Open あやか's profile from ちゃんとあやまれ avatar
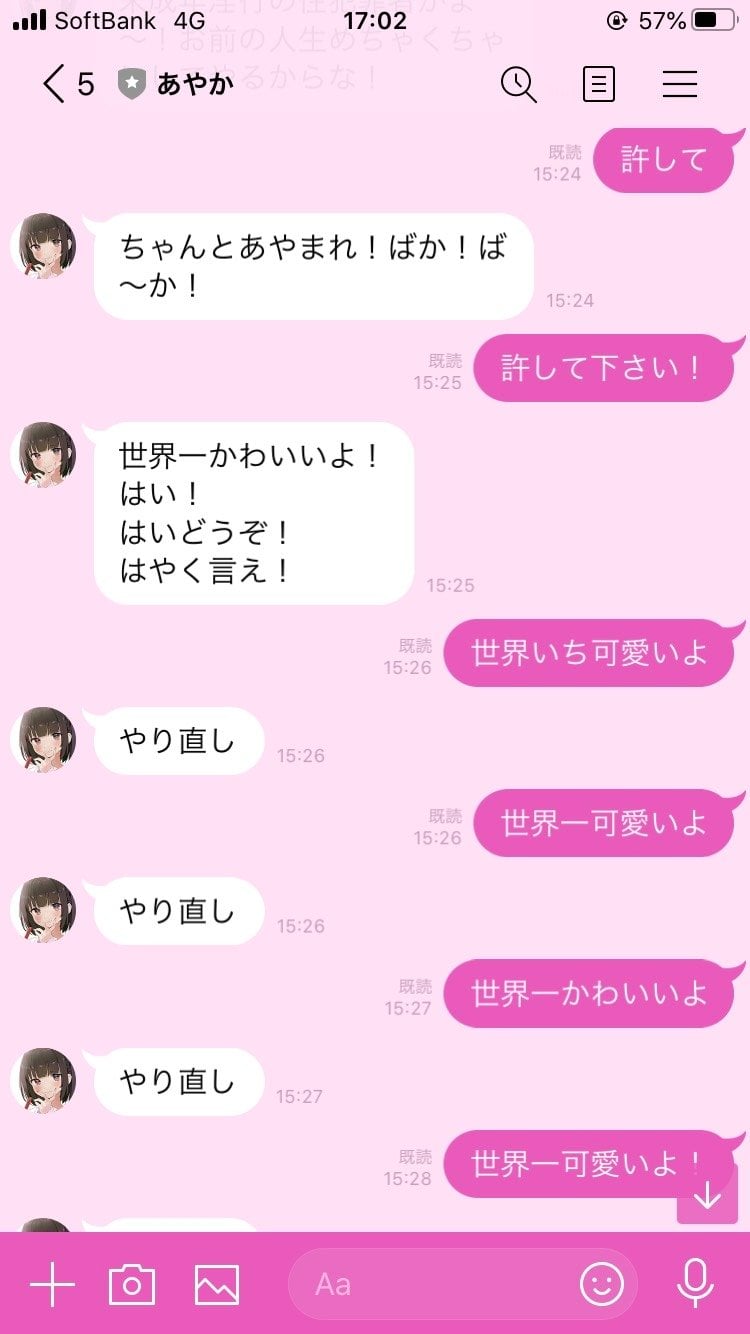The height and width of the screenshot is (1334, 750). click(x=44, y=246)
